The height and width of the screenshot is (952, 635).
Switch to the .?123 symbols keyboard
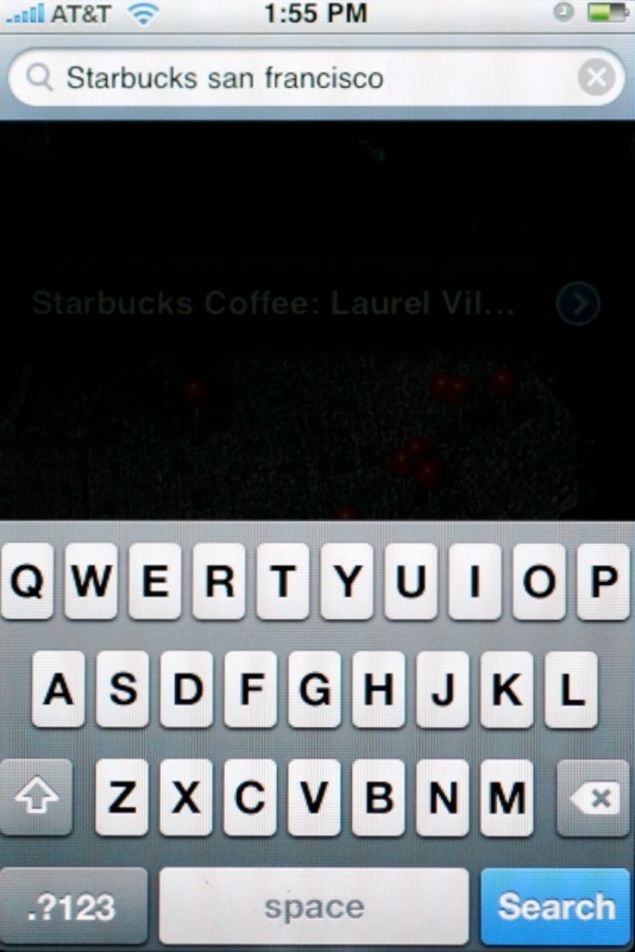73,906
